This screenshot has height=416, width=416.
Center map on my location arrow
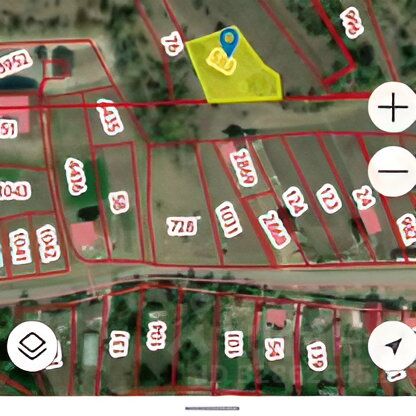tap(393, 346)
